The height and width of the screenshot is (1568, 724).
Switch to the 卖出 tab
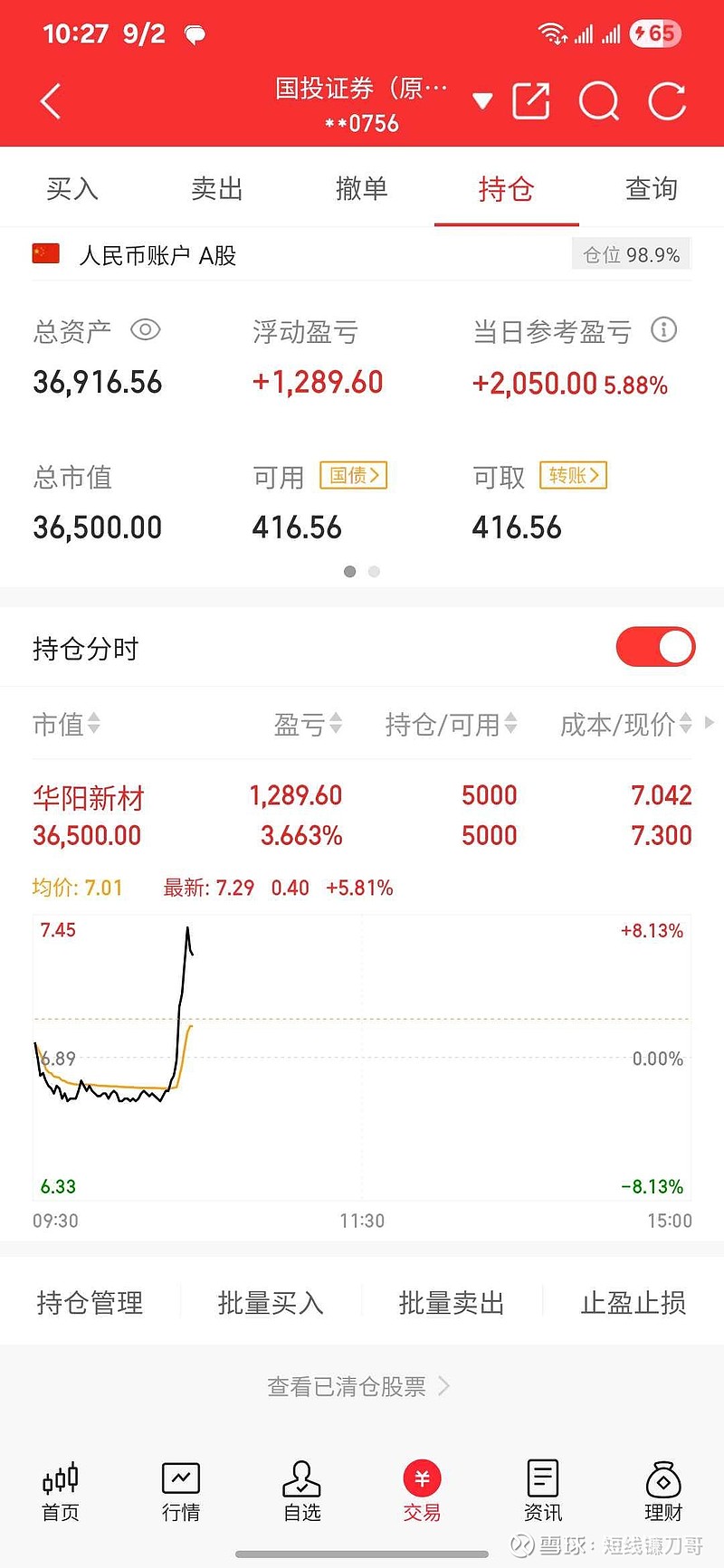coord(217,189)
